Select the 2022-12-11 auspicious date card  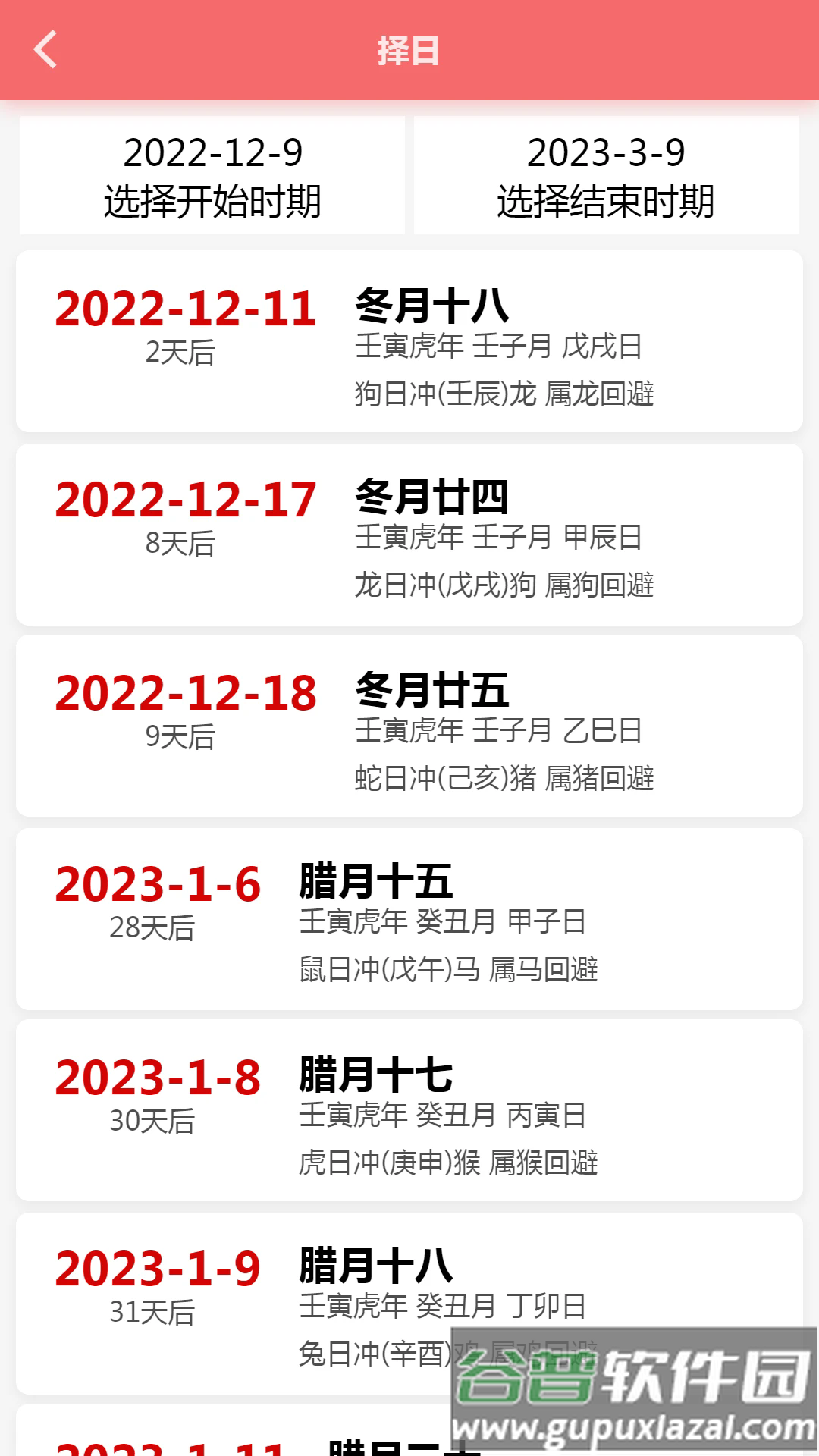tap(409, 341)
